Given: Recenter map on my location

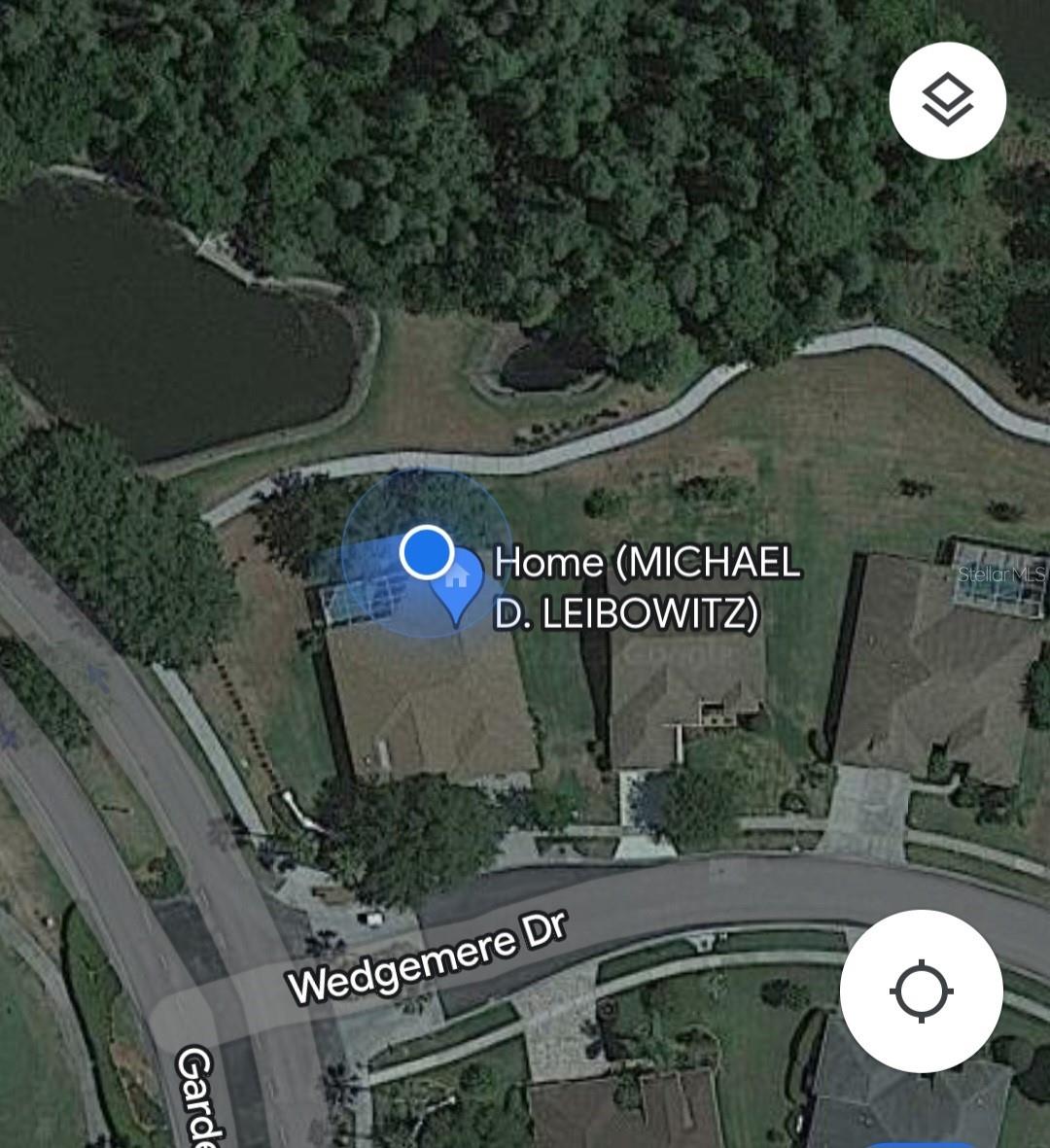Looking at the screenshot, I should (921, 991).
